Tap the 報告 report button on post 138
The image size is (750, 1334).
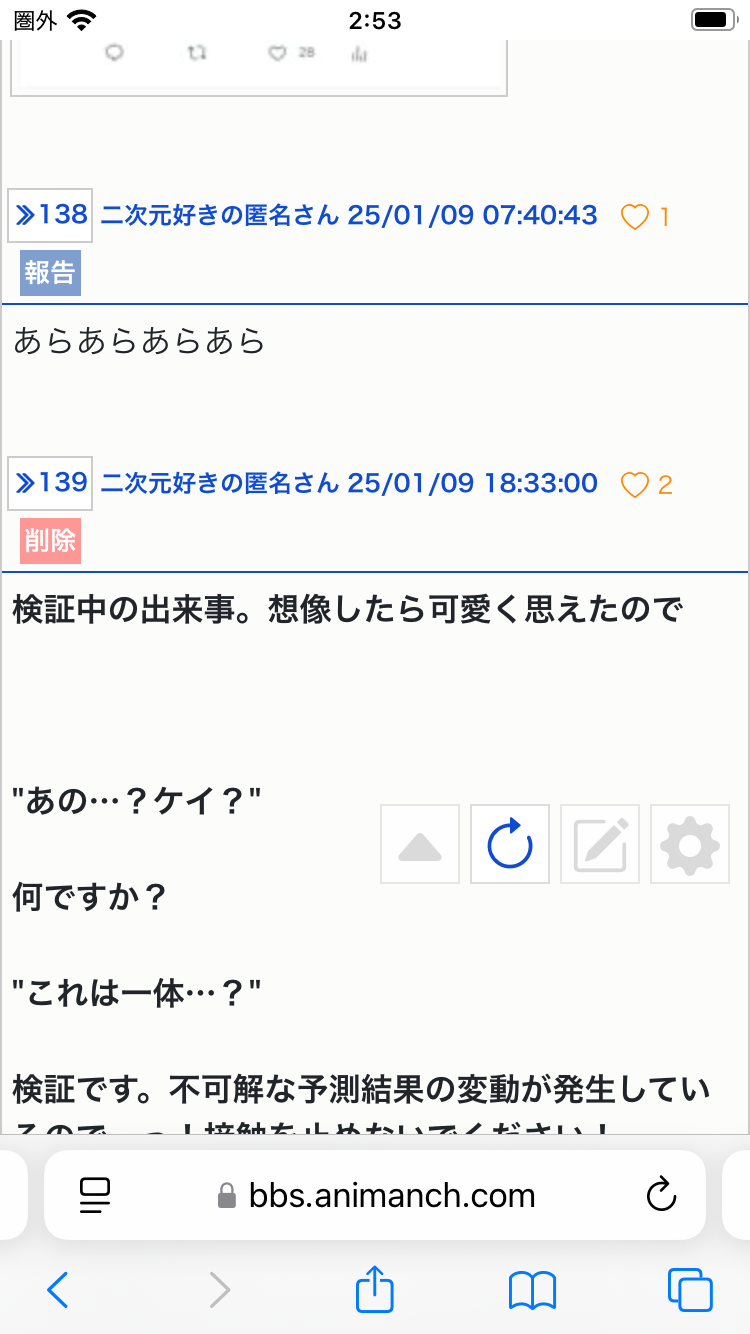click(x=50, y=272)
